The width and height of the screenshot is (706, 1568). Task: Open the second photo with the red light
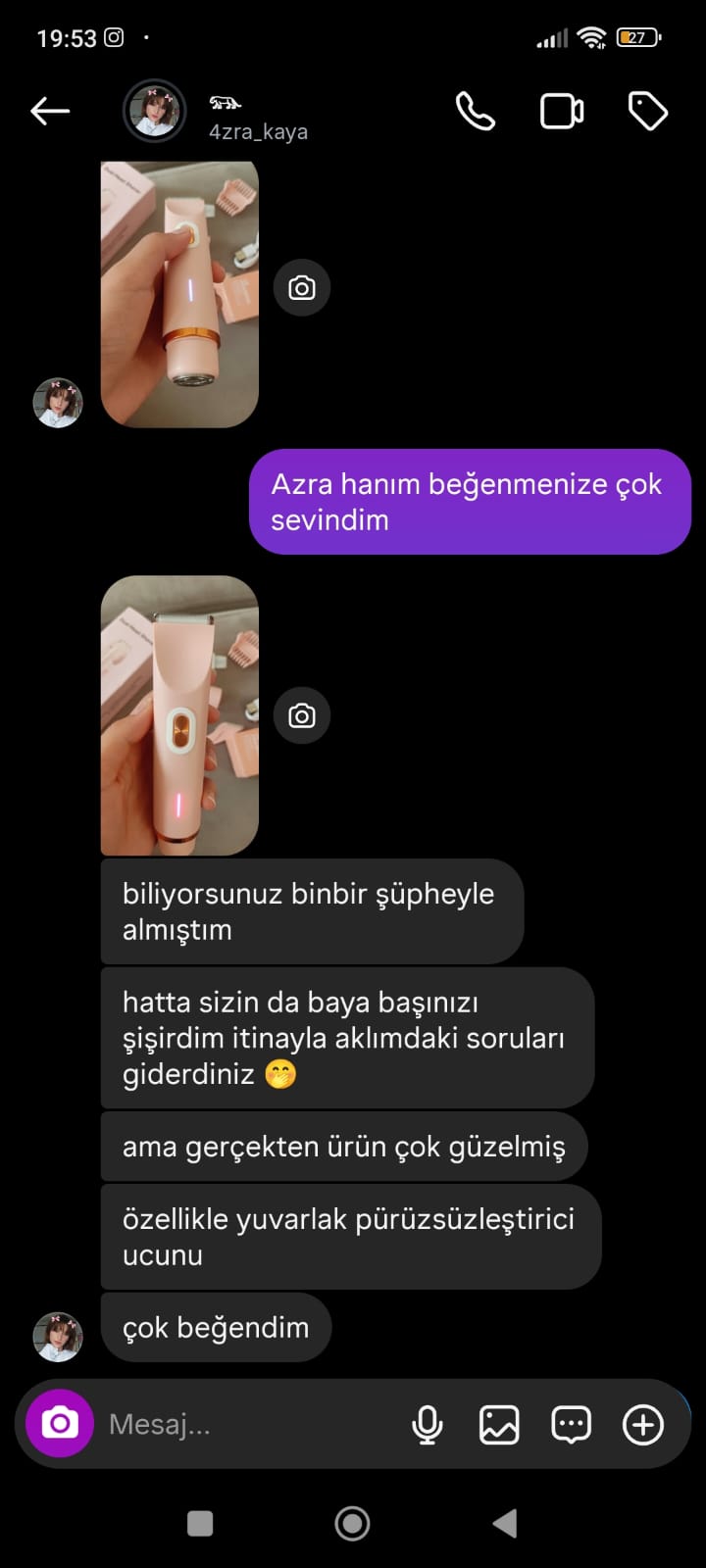coord(179,715)
